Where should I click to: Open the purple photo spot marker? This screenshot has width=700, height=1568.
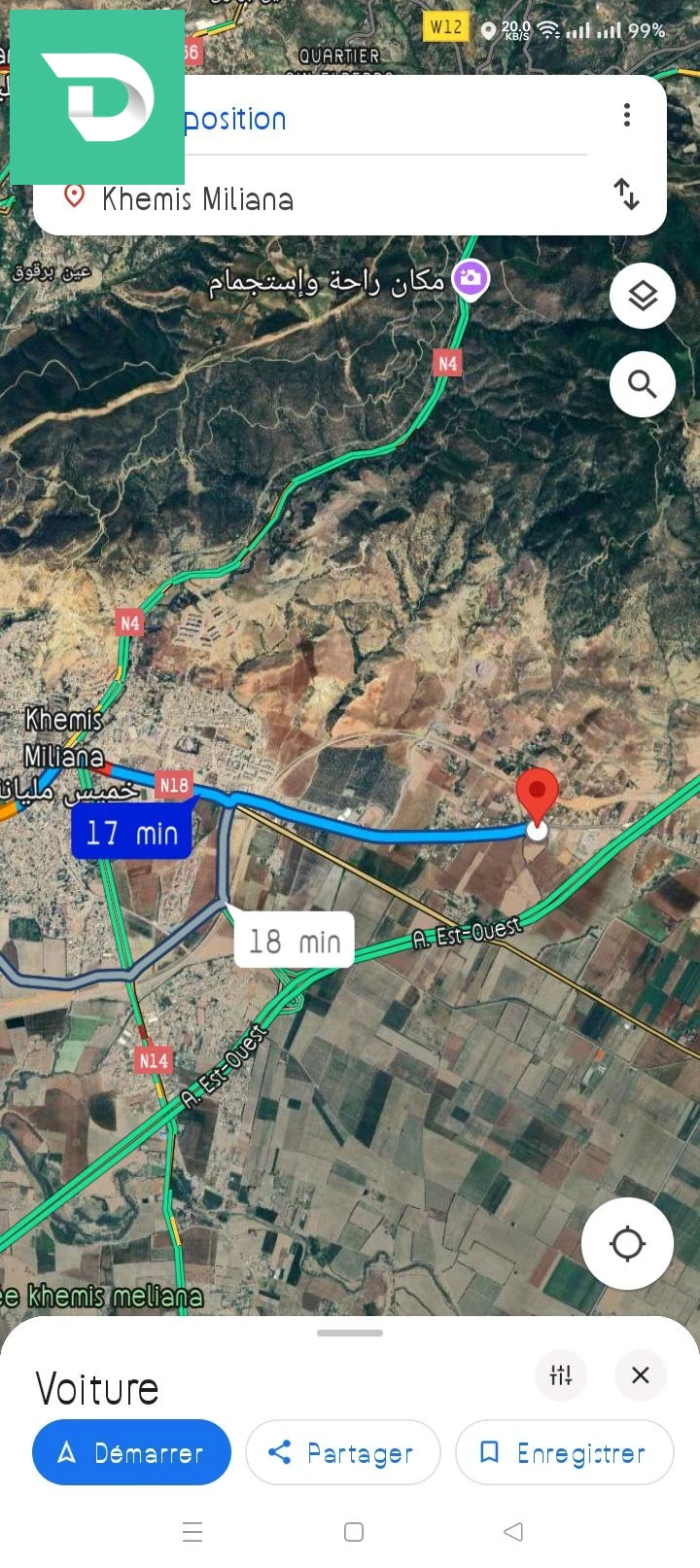tap(471, 279)
